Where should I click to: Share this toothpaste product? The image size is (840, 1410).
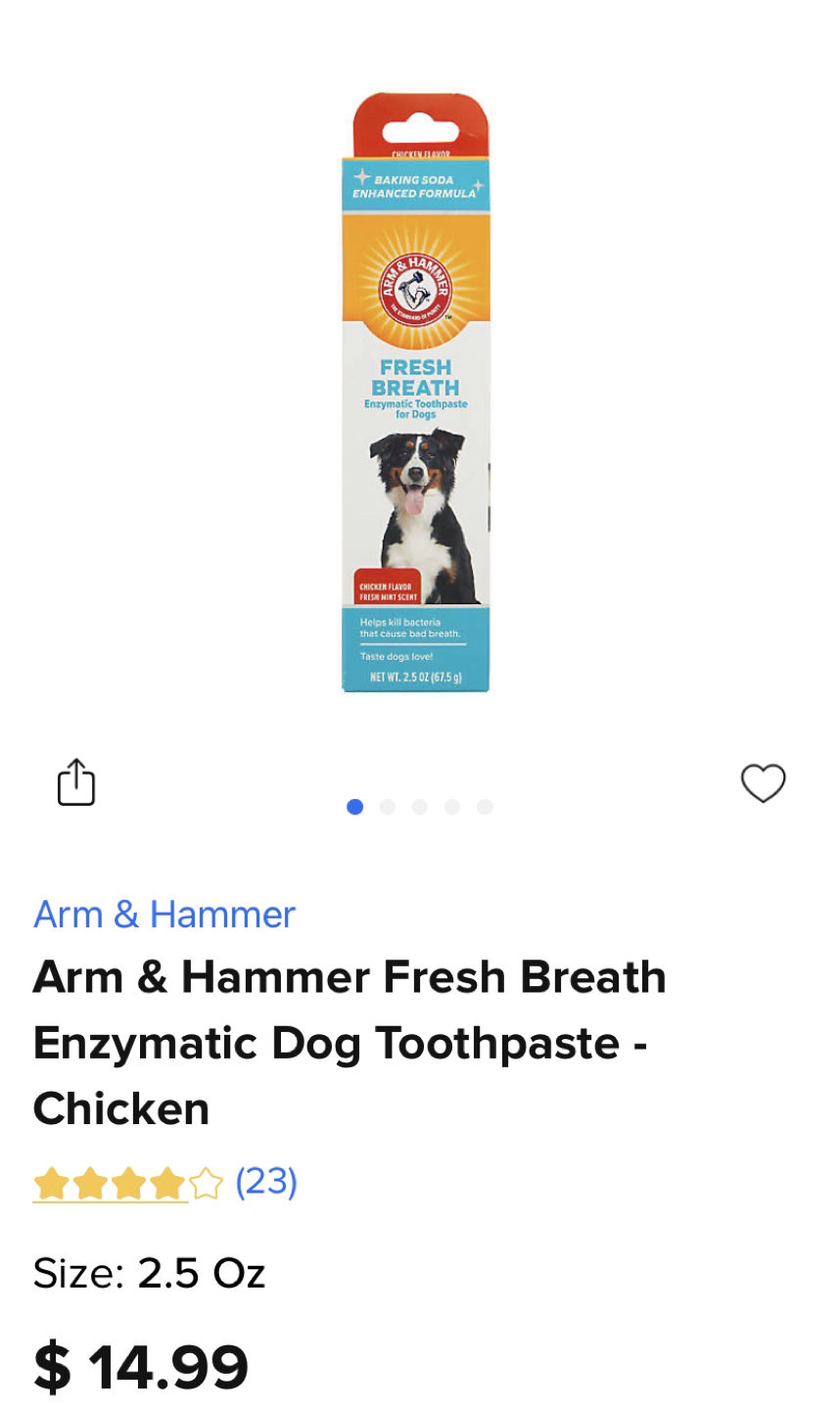point(76,782)
